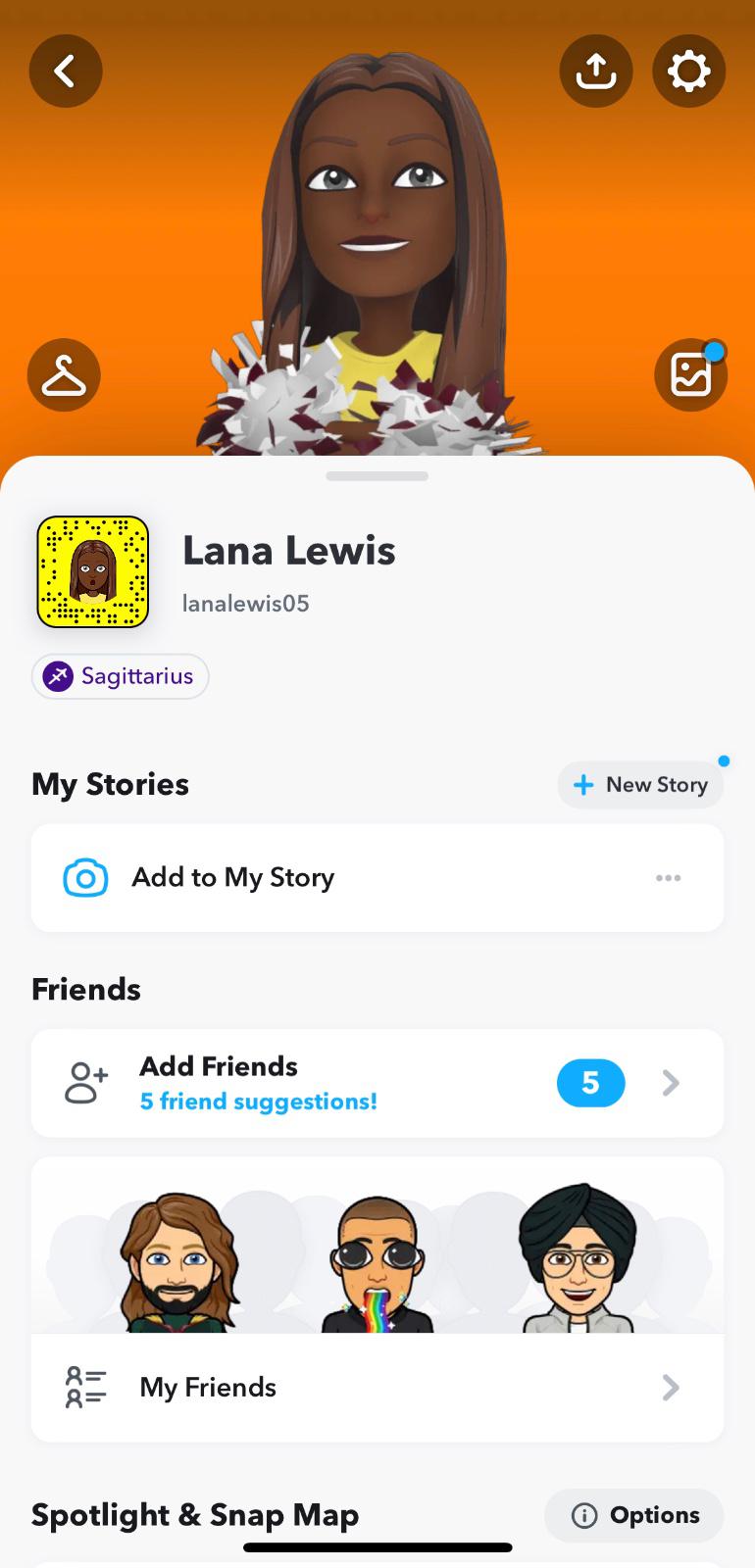
Task: Create a New Story
Action: (x=640, y=785)
